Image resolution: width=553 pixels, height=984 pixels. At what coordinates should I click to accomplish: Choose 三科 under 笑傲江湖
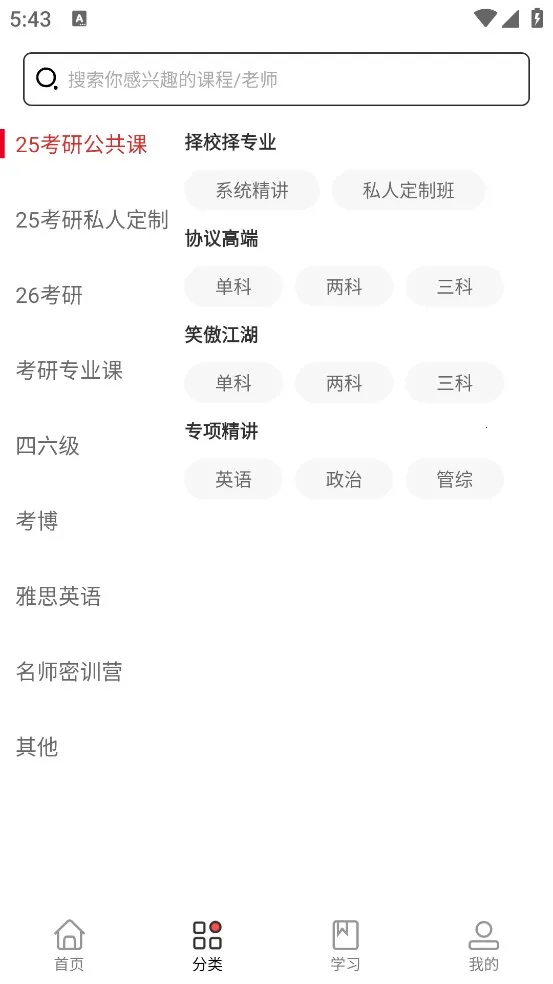pyautogui.click(x=454, y=383)
